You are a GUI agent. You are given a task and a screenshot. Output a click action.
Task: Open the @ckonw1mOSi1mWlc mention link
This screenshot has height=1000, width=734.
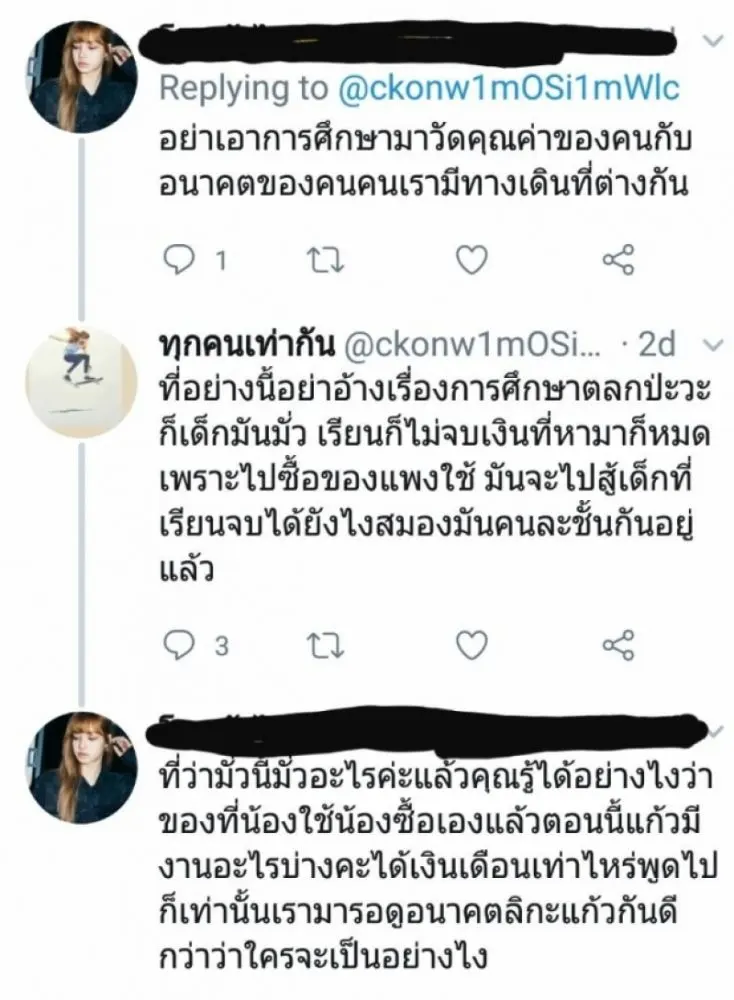(505, 88)
